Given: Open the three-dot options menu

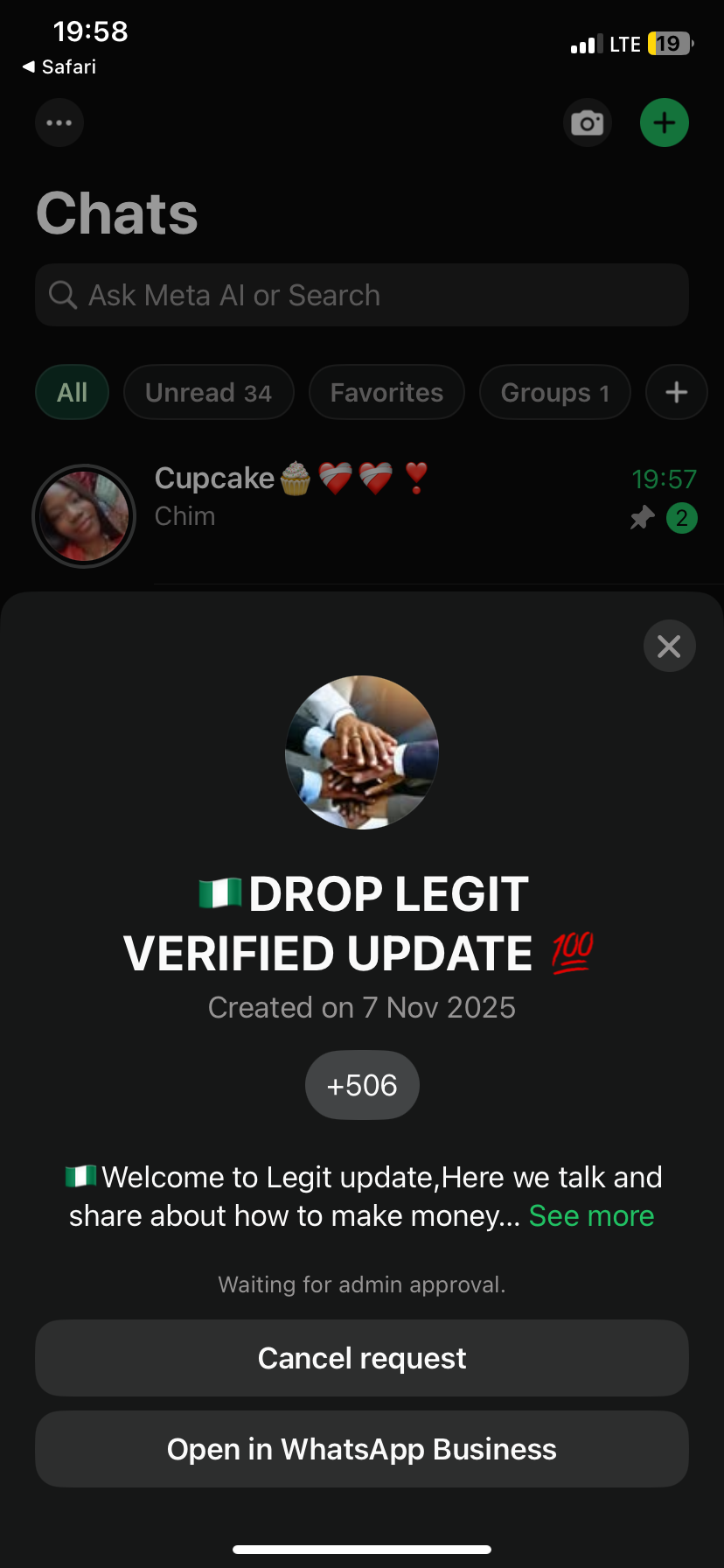Looking at the screenshot, I should [x=59, y=122].
